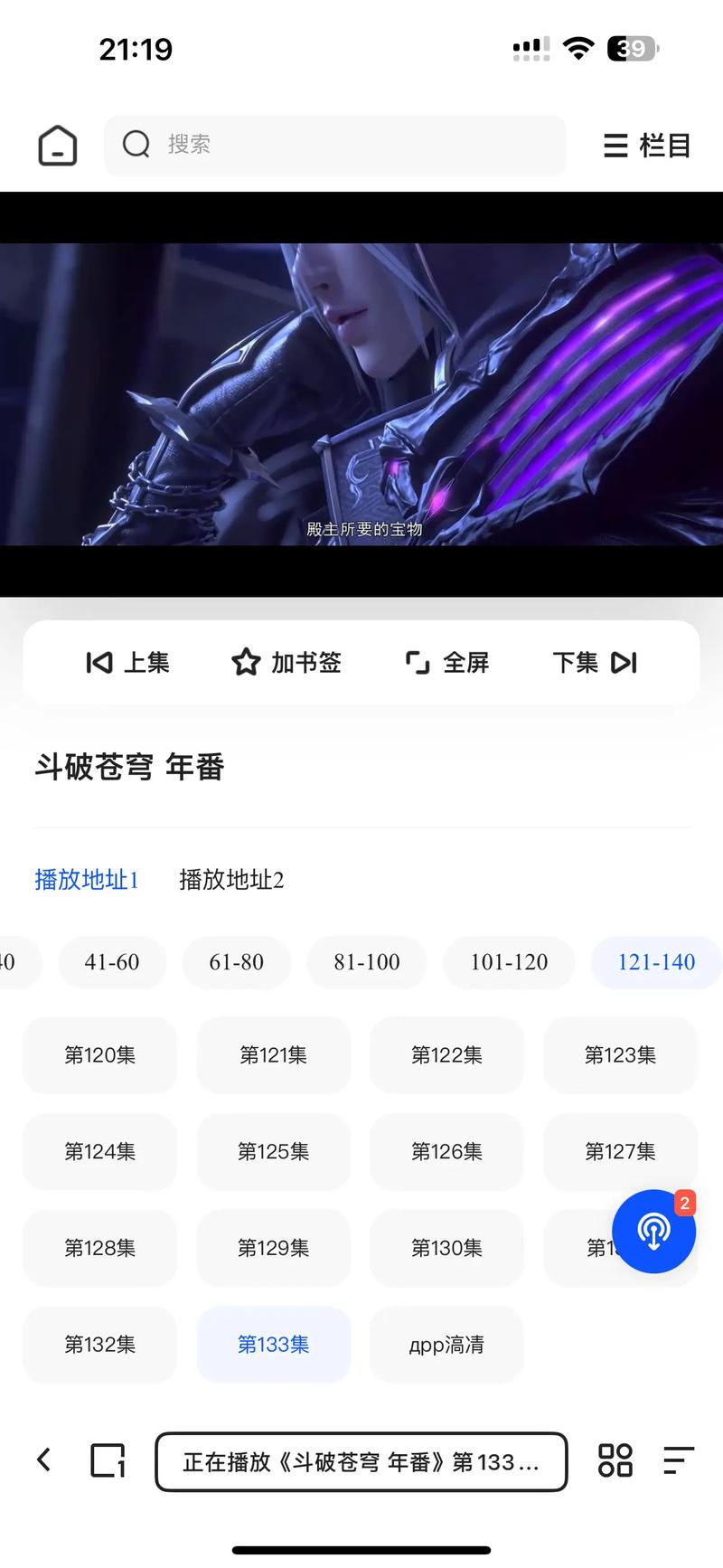
Task: Go back with browser back arrow
Action: [43, 1459]
